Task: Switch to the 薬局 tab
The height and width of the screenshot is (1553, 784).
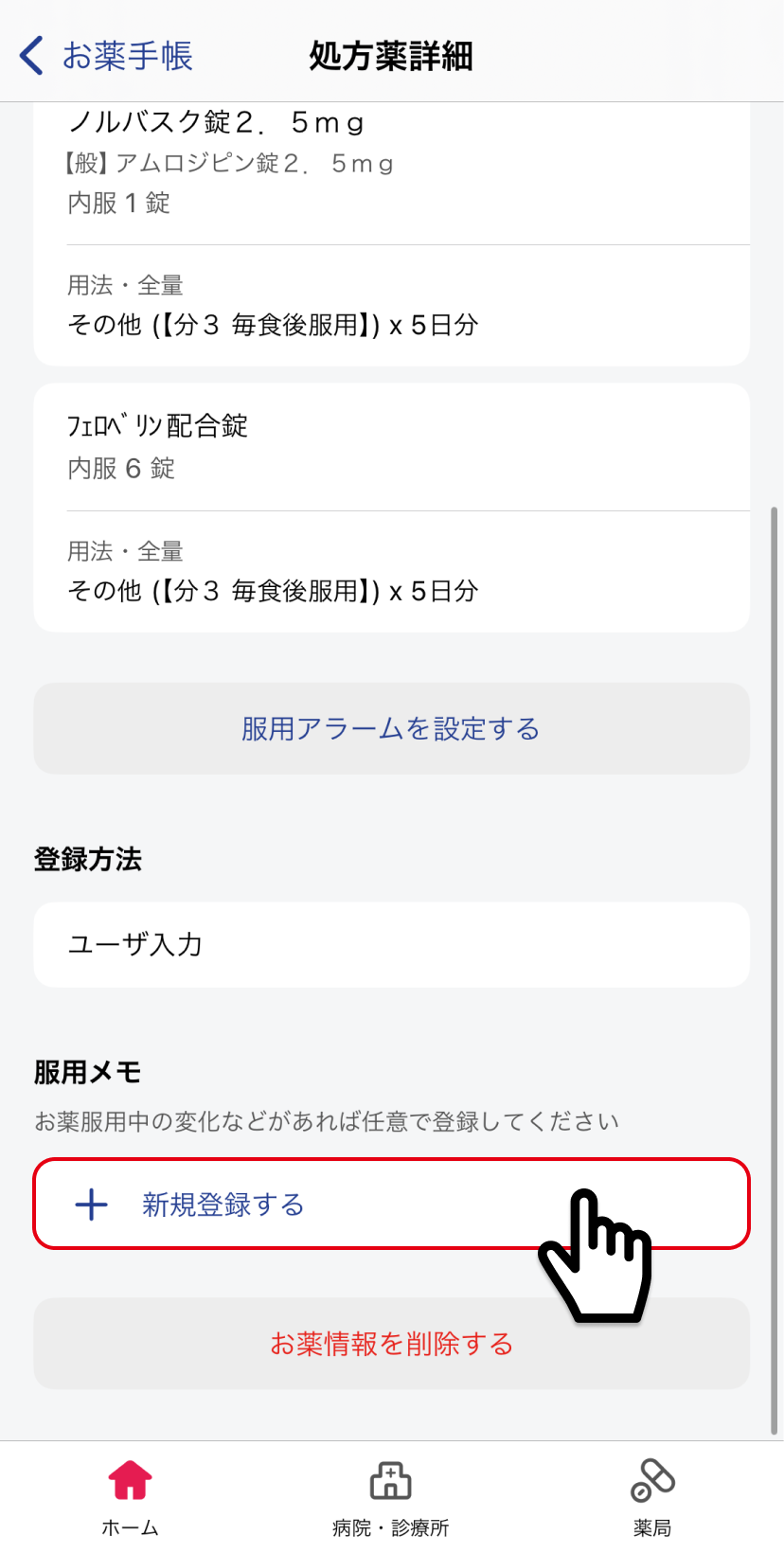Action: coord(652,1498)
